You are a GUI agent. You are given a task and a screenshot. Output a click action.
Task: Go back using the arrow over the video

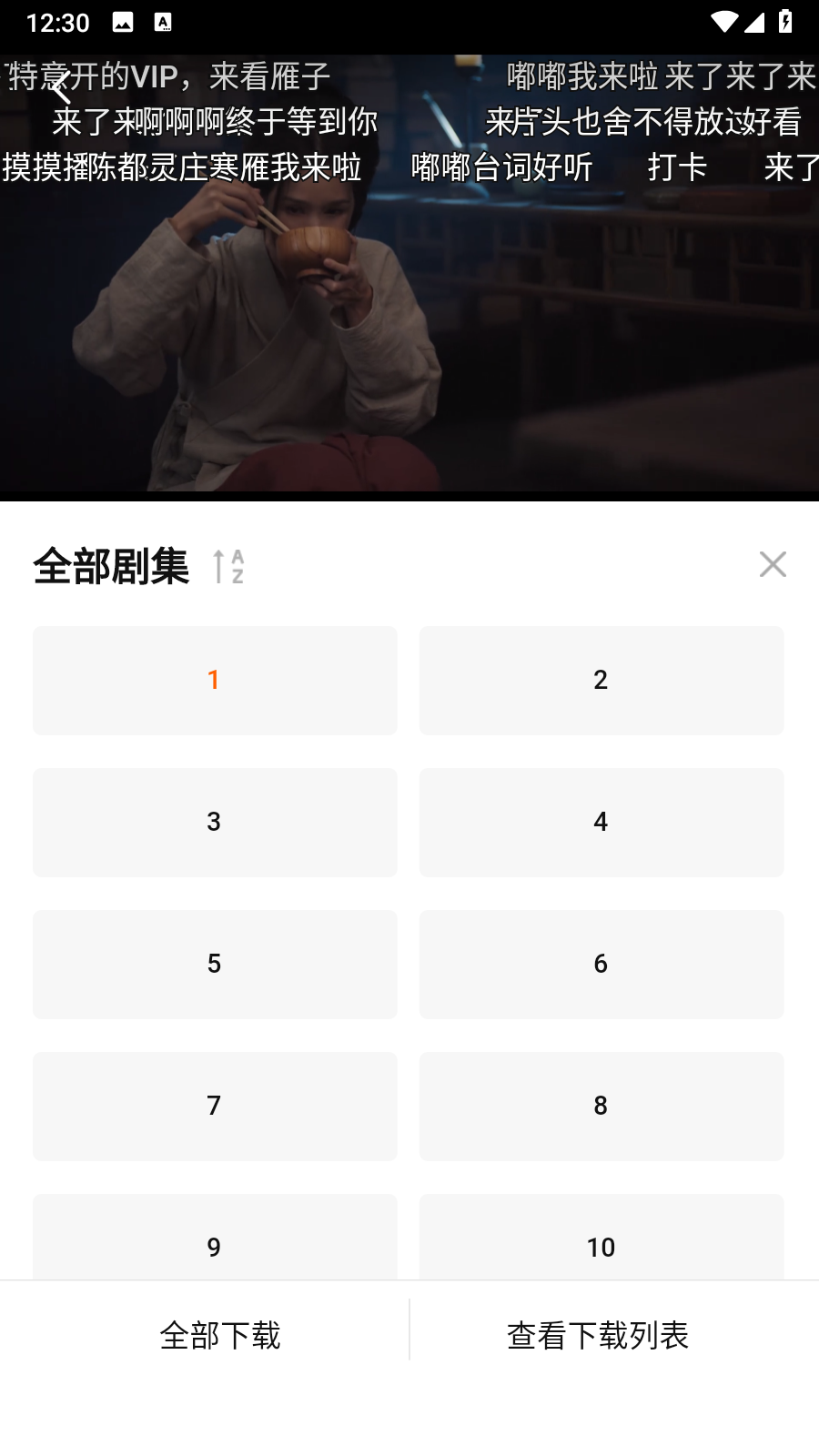pos(60,88)
